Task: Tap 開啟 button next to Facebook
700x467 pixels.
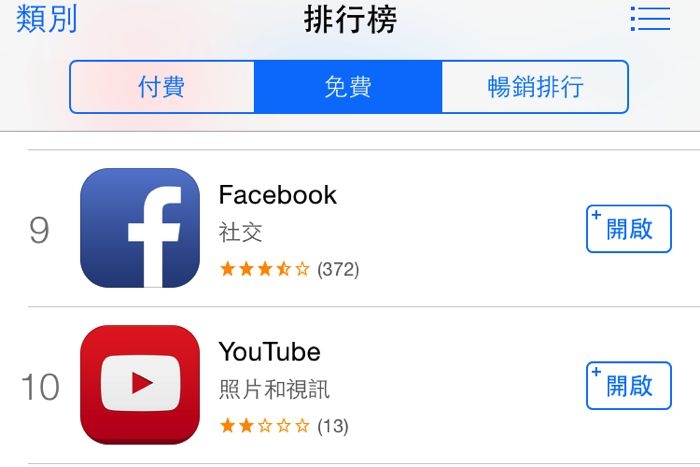Action: click(628, 229)
